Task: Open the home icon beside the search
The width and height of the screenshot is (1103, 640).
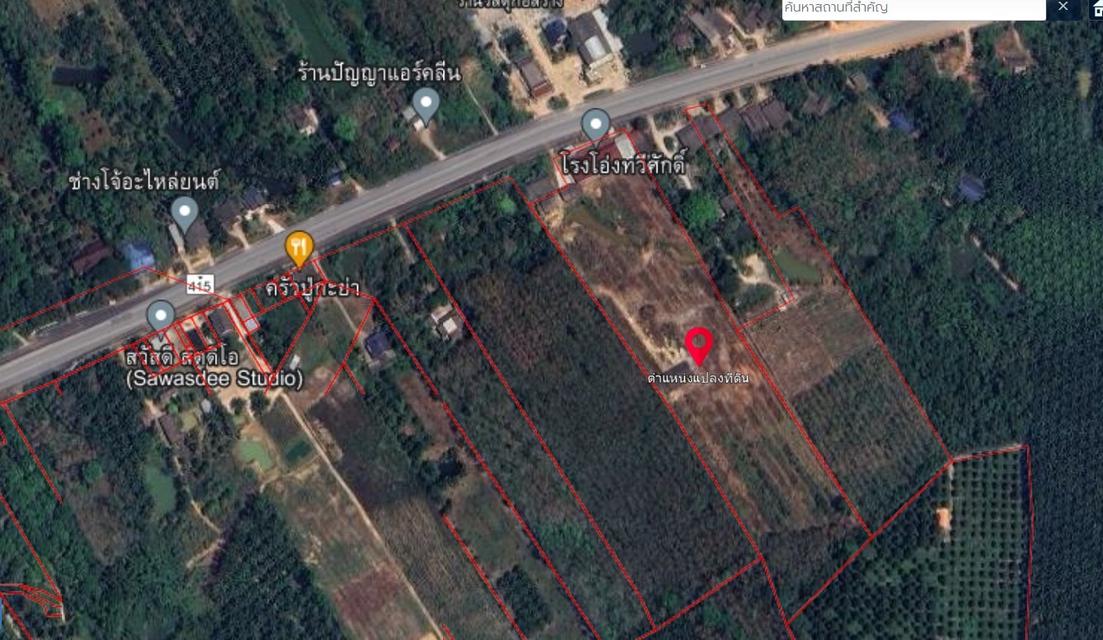Action: [x=1096, y=9]
